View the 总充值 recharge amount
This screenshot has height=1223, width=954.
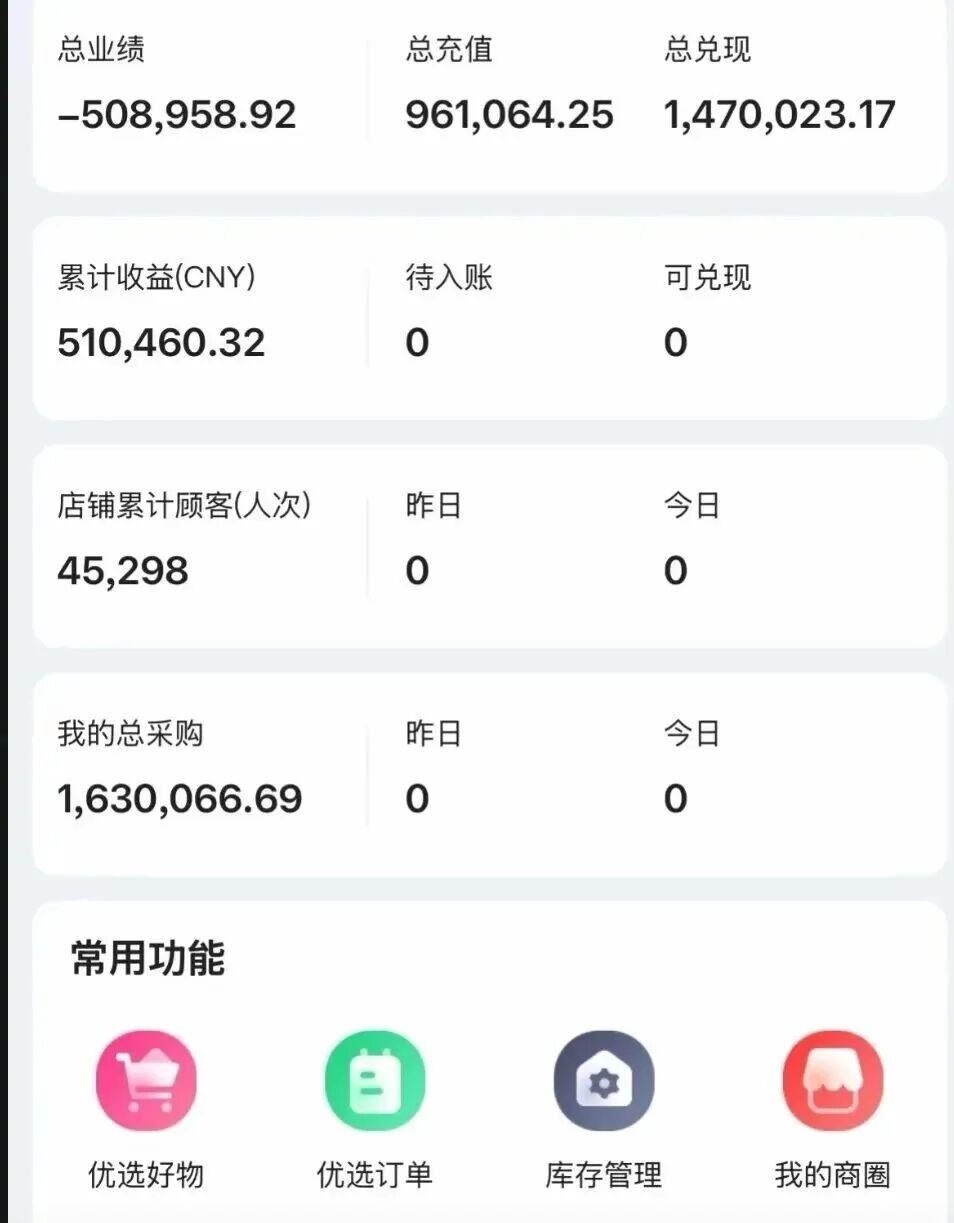coord(511,114)
